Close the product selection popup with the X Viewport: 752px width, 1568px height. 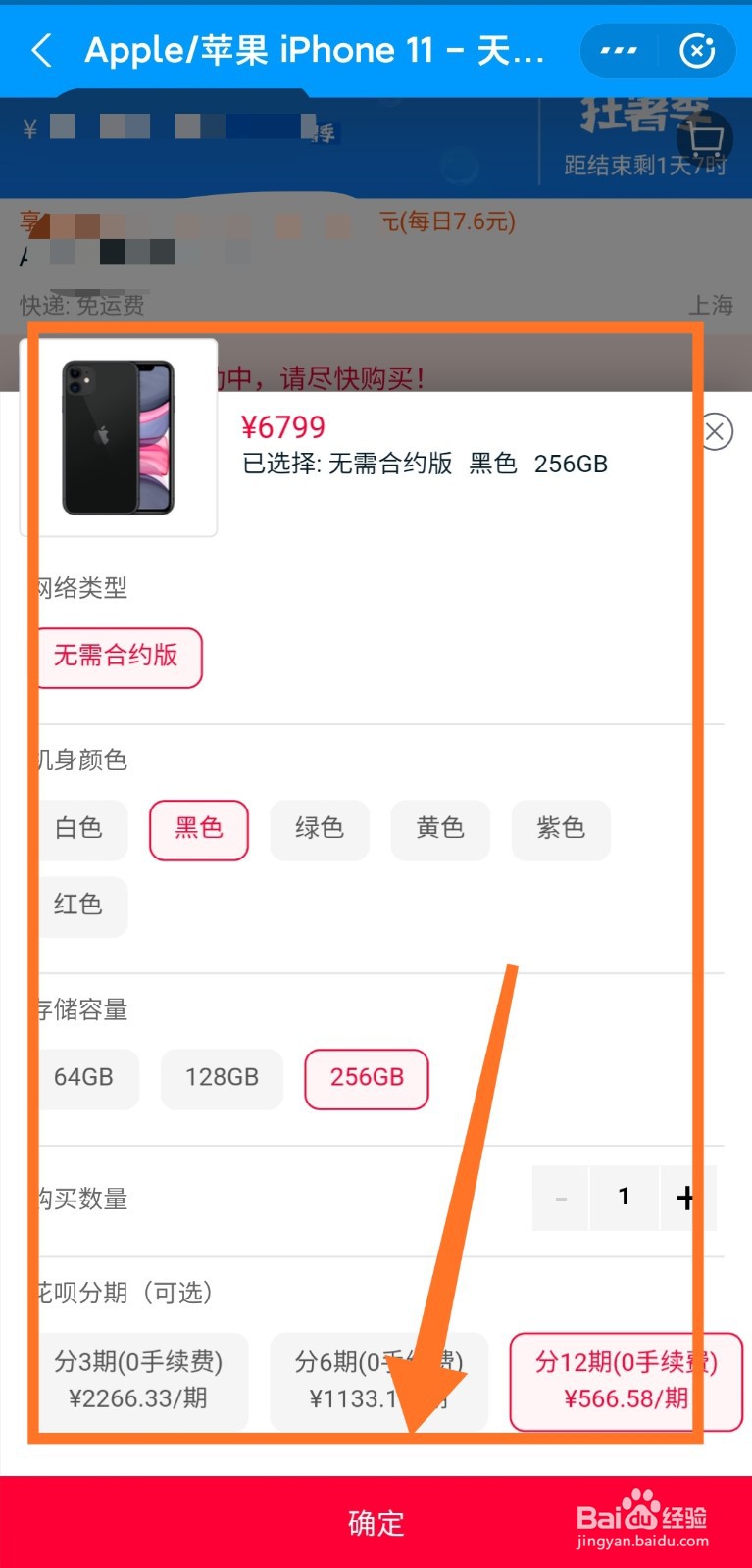pyautogui.click(x=715, y=431)
